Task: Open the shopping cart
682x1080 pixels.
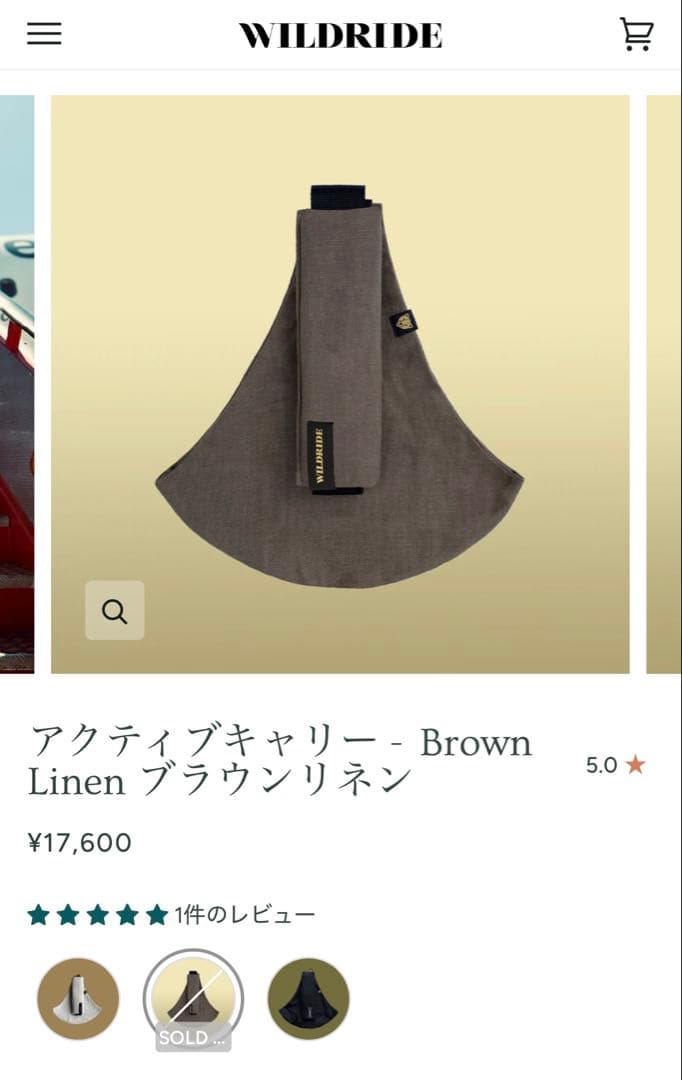Action: [636, 34]
